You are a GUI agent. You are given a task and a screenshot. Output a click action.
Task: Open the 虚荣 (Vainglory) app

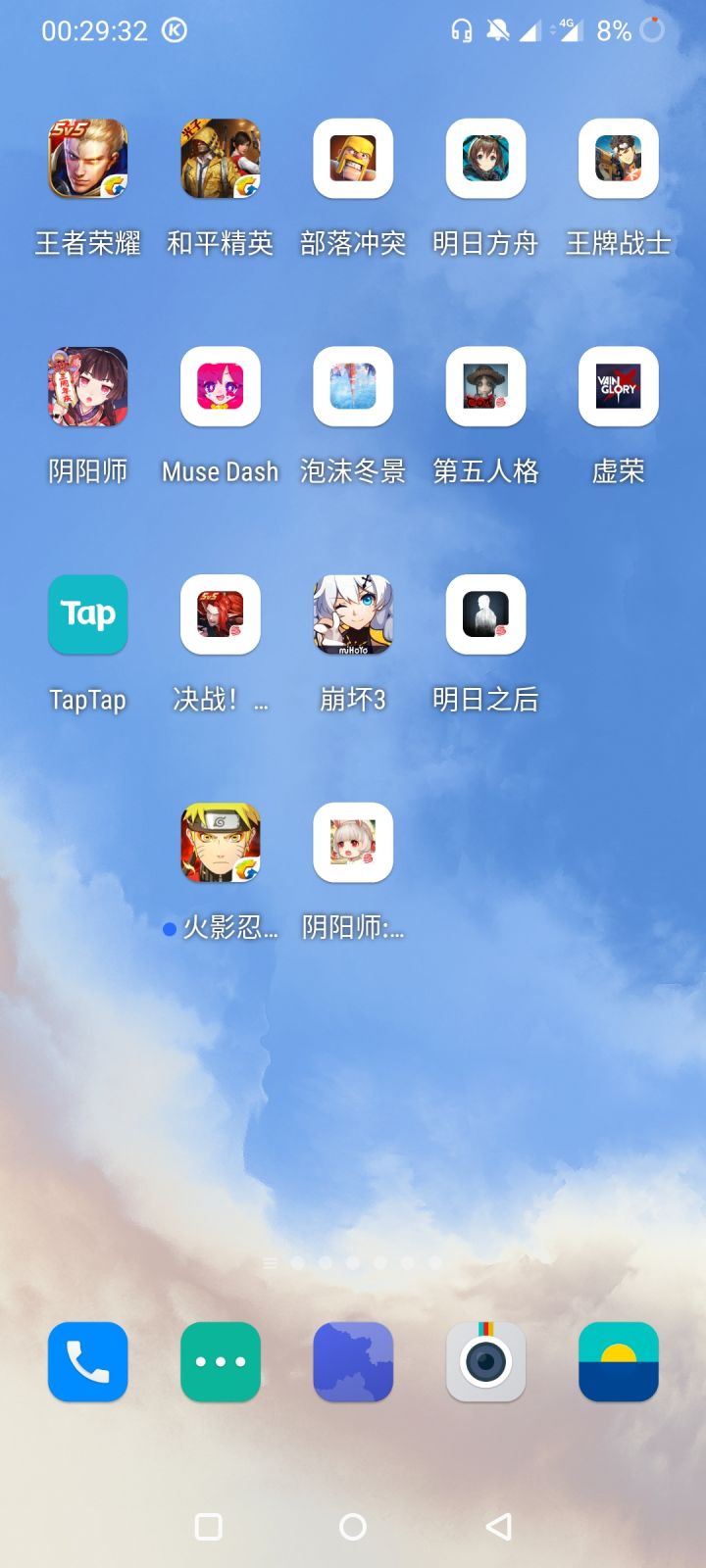click(618, 387)
